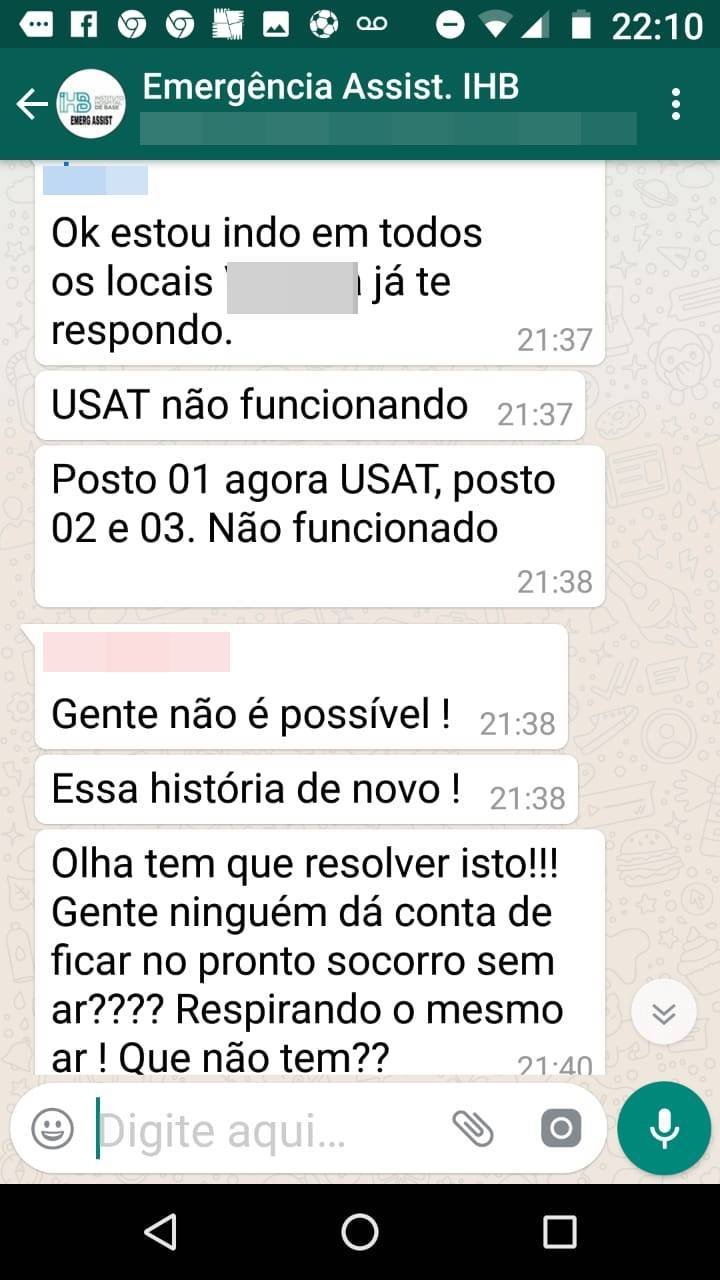Jump to the latest messages
The width and height of the screenshot is (720, 1280).
click(664, 1013)
